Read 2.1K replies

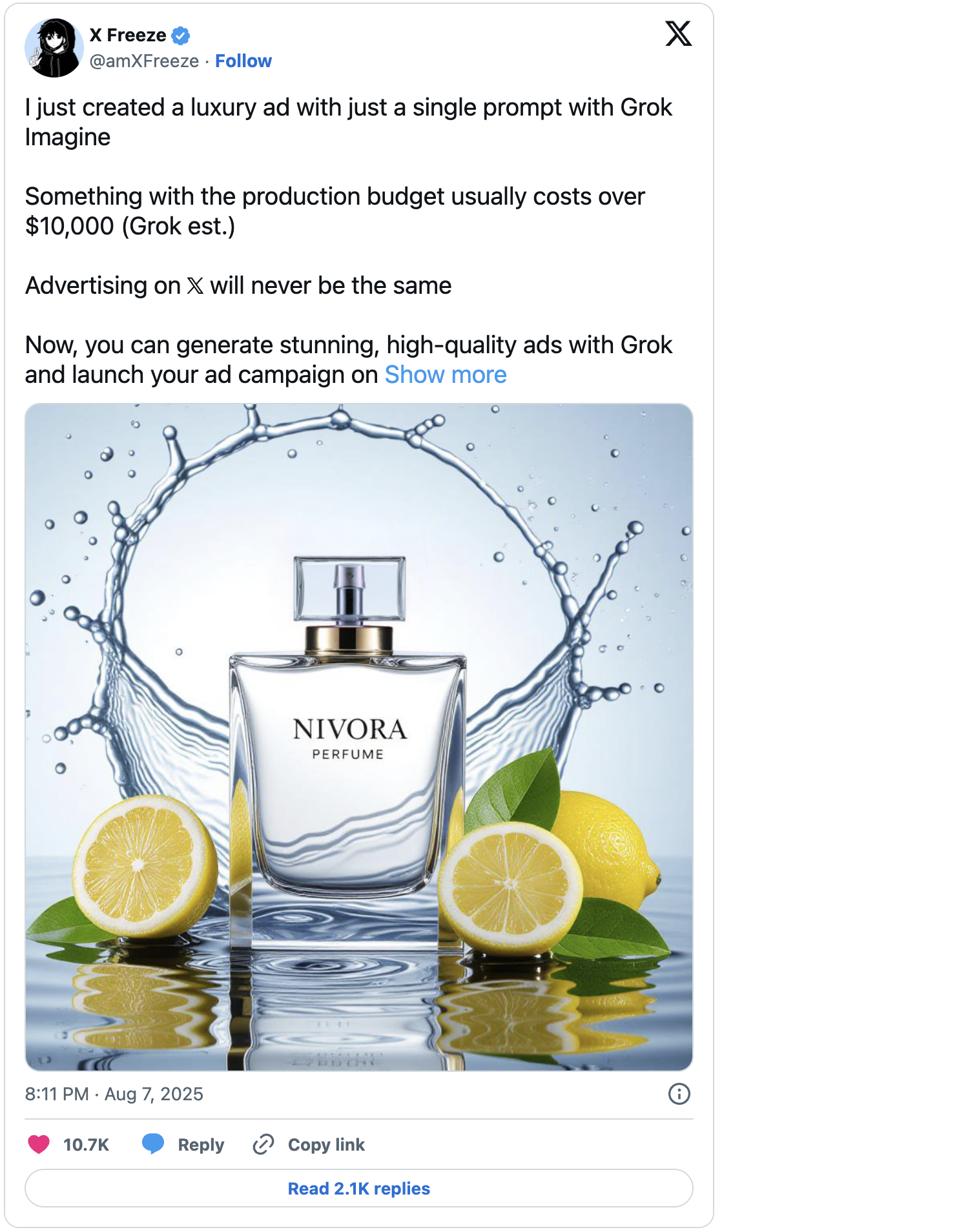tap(358, 1188)
